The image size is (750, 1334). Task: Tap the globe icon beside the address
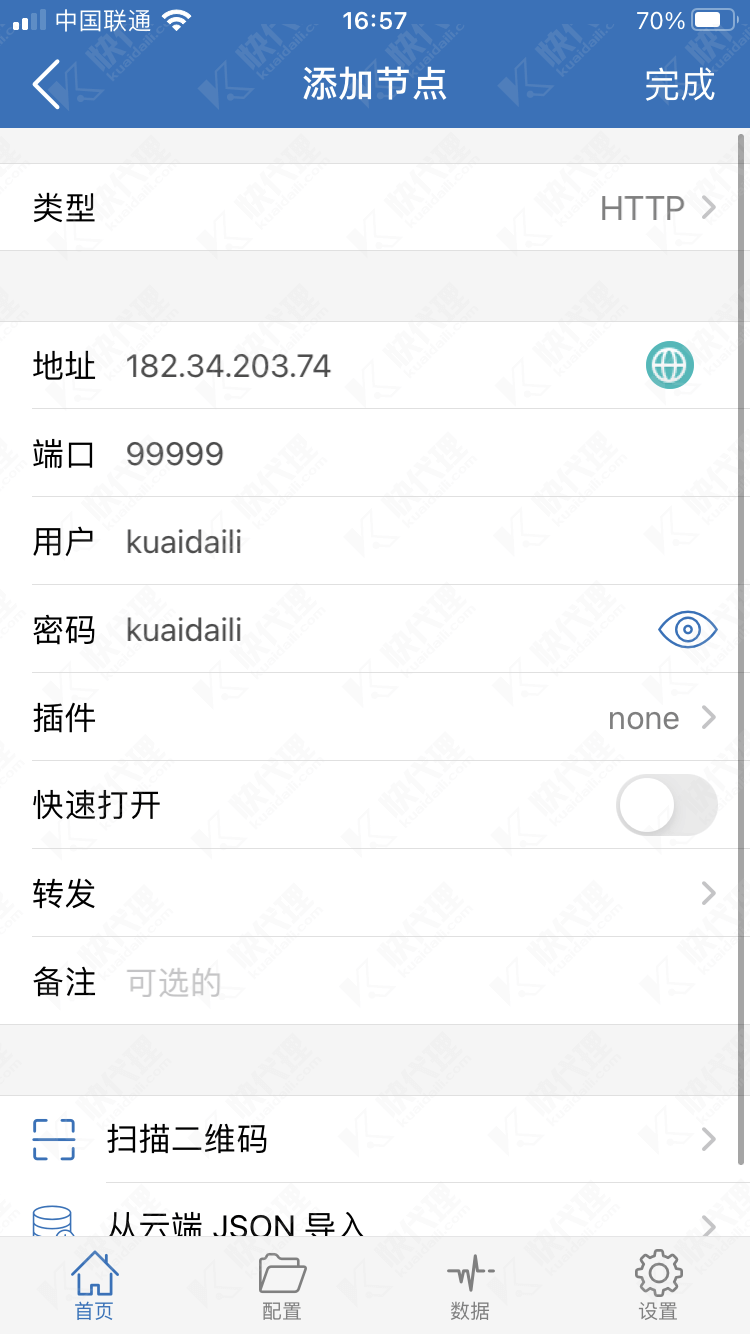coord(669,365)
